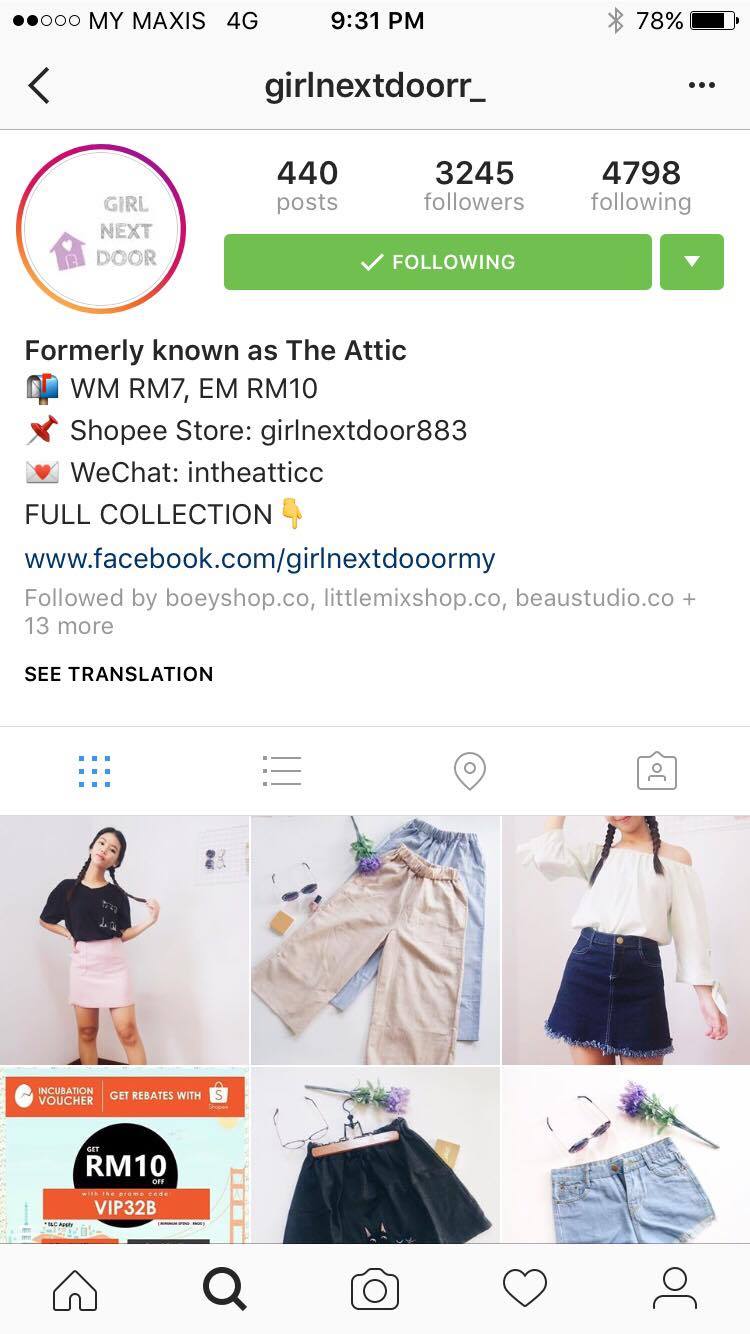Go back using the top-left arrow

pyautogui.click(x=39, y=86)
